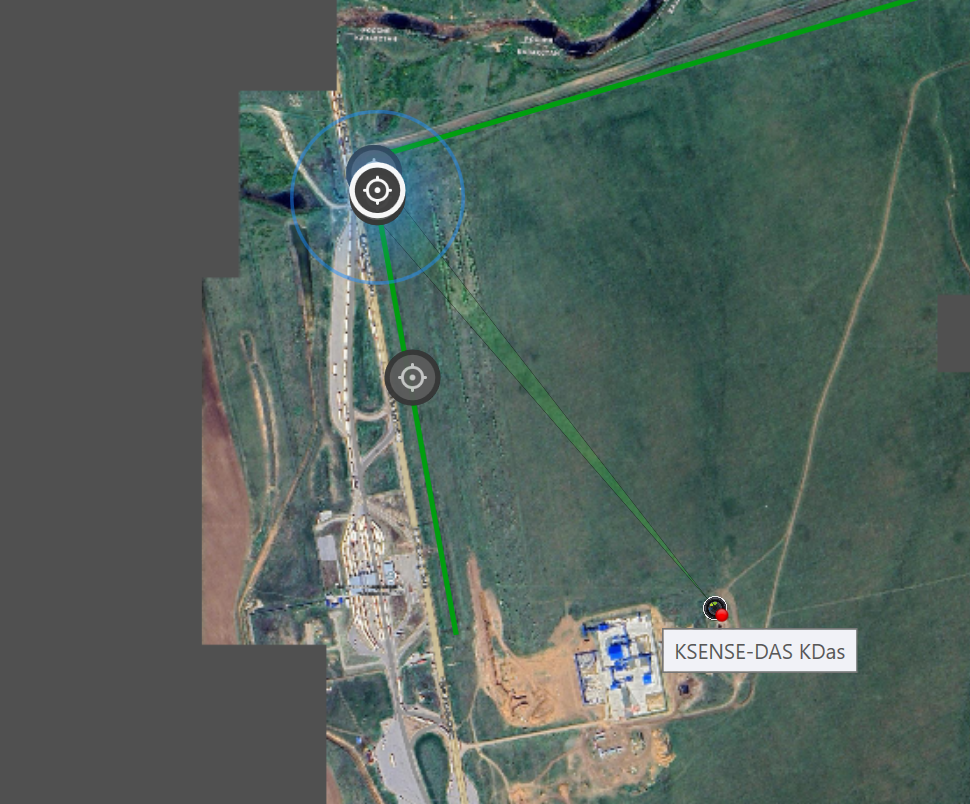Select the gray target marker on green line
The height and width of the screenshot is (804, 970).
pos(412,377)
